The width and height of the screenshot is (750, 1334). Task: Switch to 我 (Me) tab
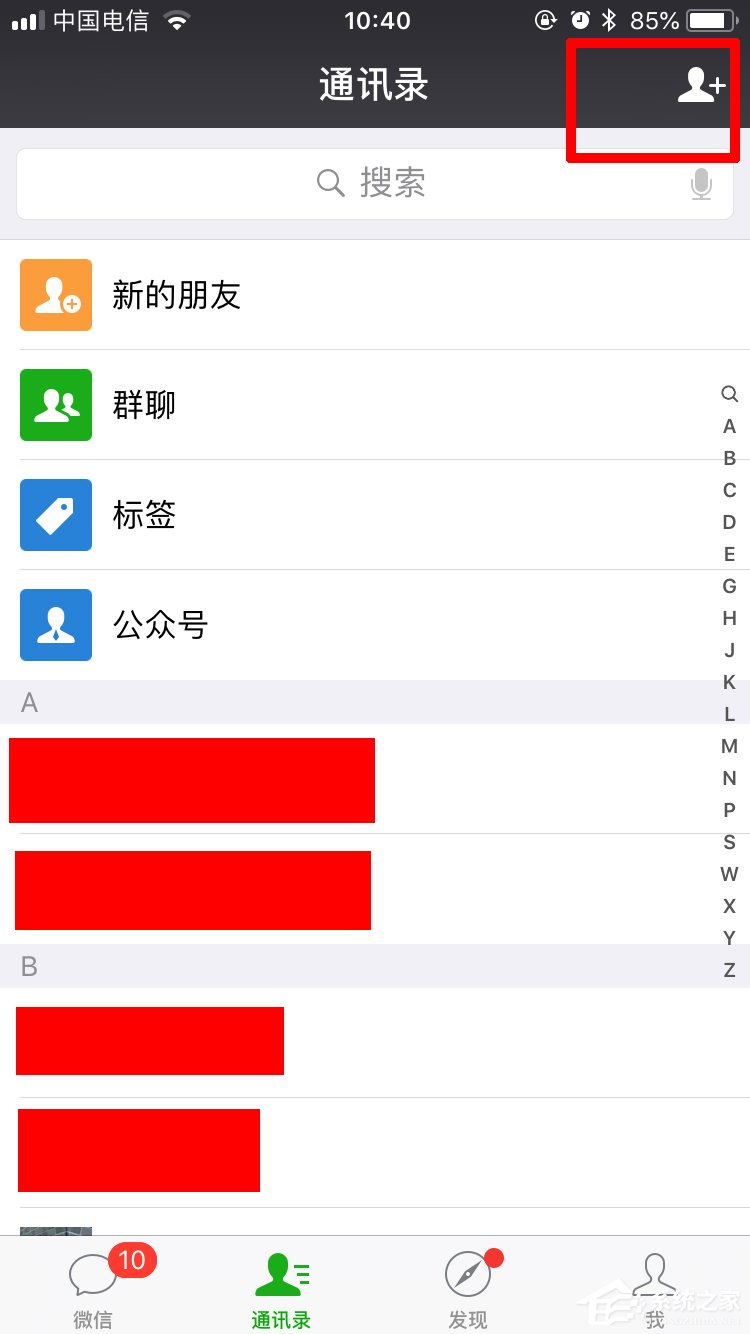(x=656, y=1285)
